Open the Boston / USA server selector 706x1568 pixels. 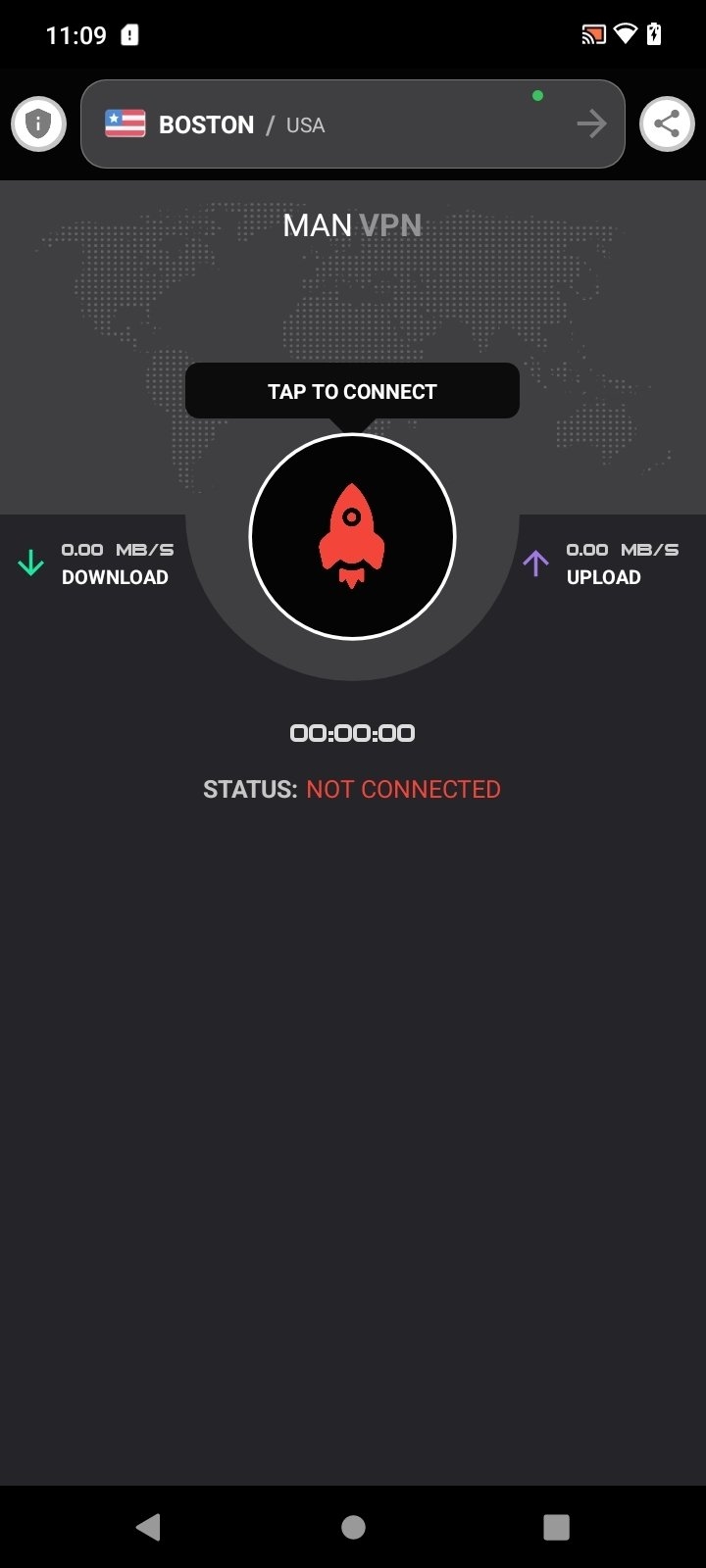[x=353, y=124]
